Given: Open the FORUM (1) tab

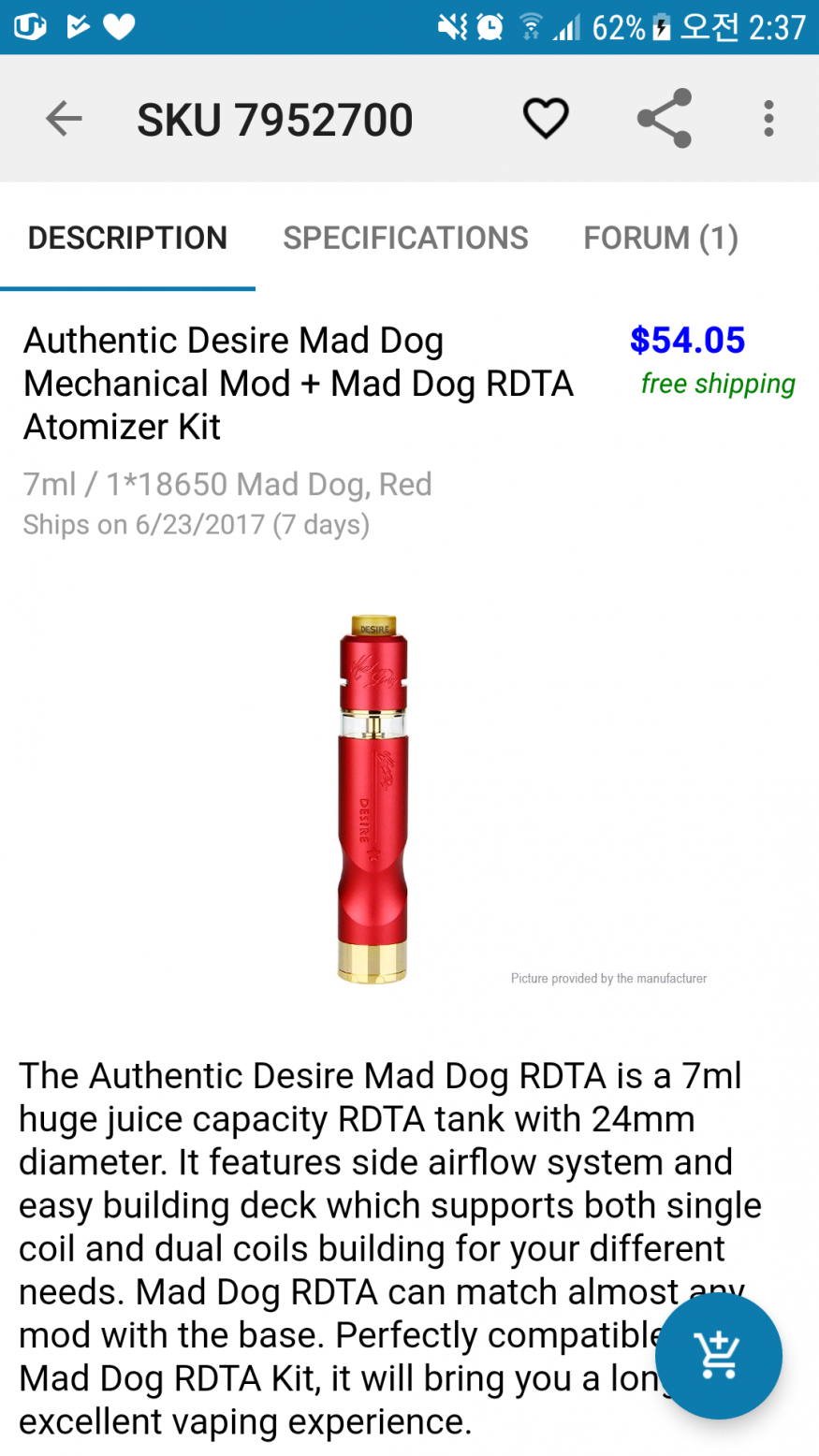Looking at the screenshot, I should [661, 238].
